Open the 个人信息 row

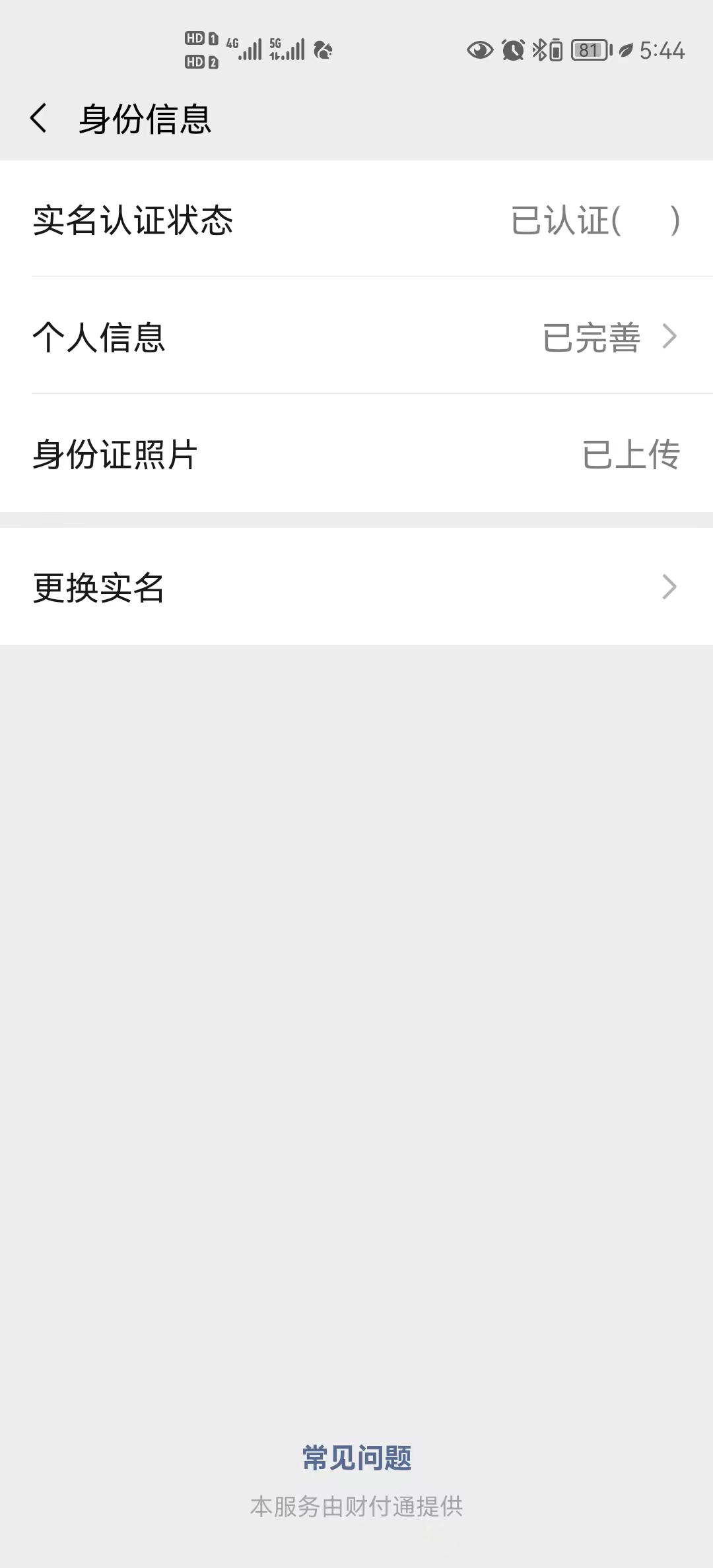click(x=356, y=337)
